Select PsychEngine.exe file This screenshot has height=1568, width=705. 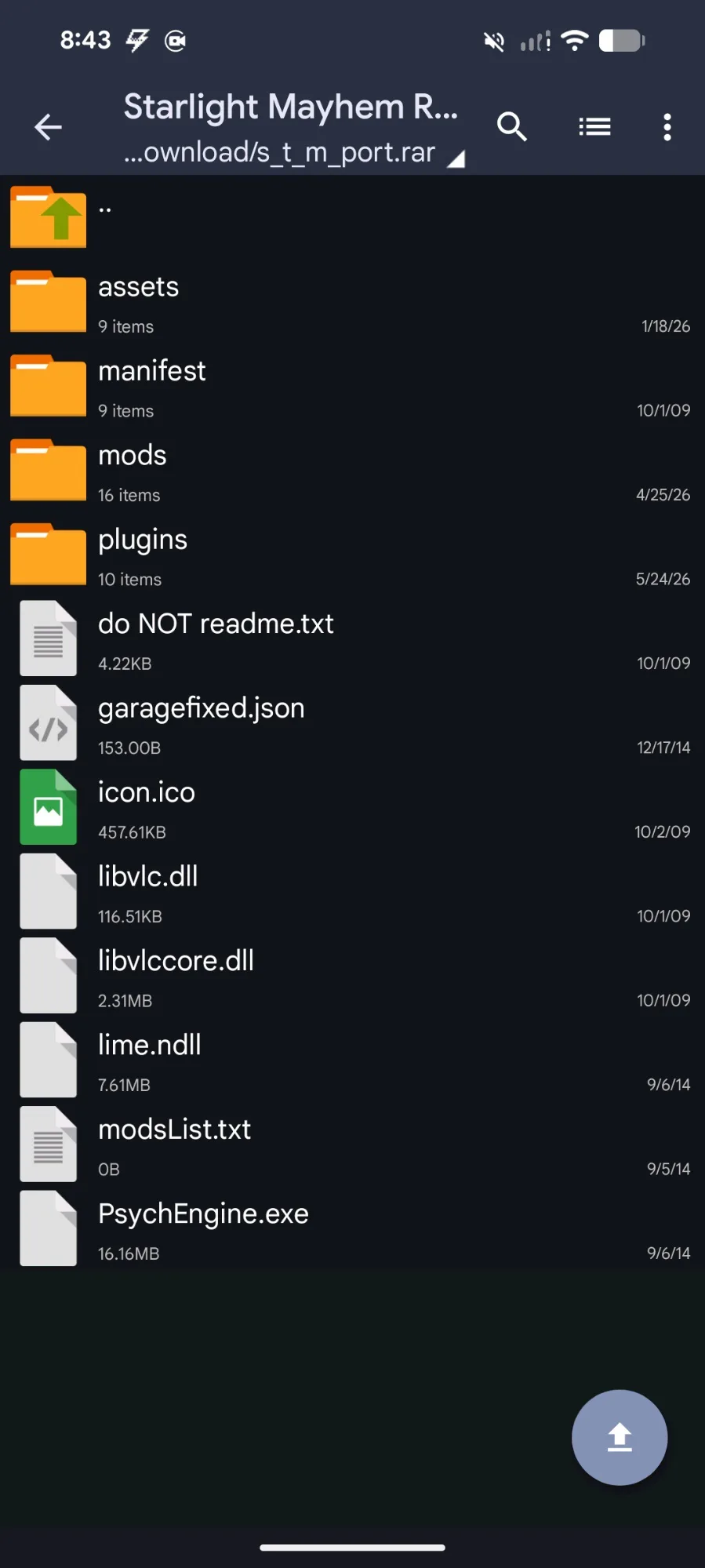(x=352, y=1229)
